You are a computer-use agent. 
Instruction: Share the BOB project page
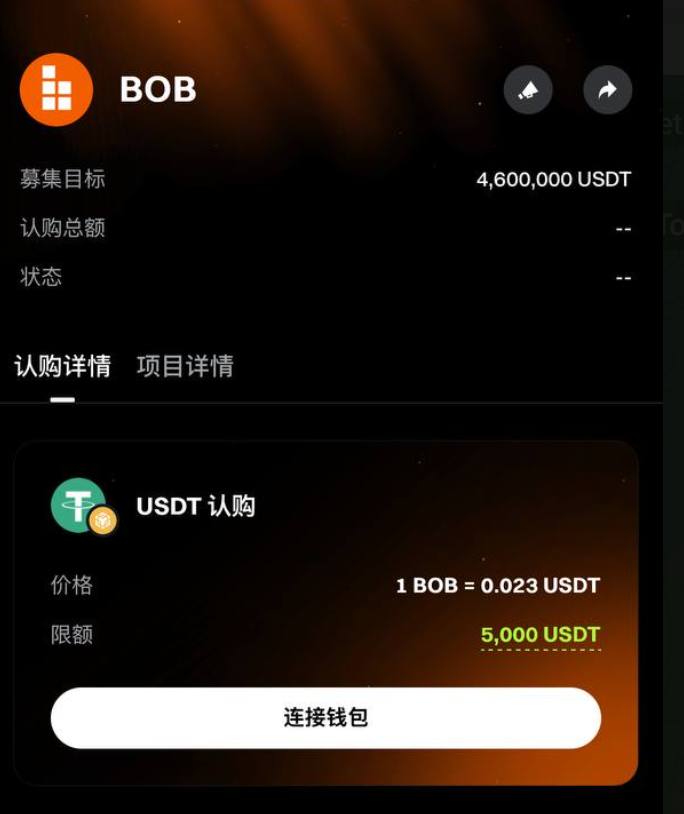pyautogui.click(x=607, y=91)
